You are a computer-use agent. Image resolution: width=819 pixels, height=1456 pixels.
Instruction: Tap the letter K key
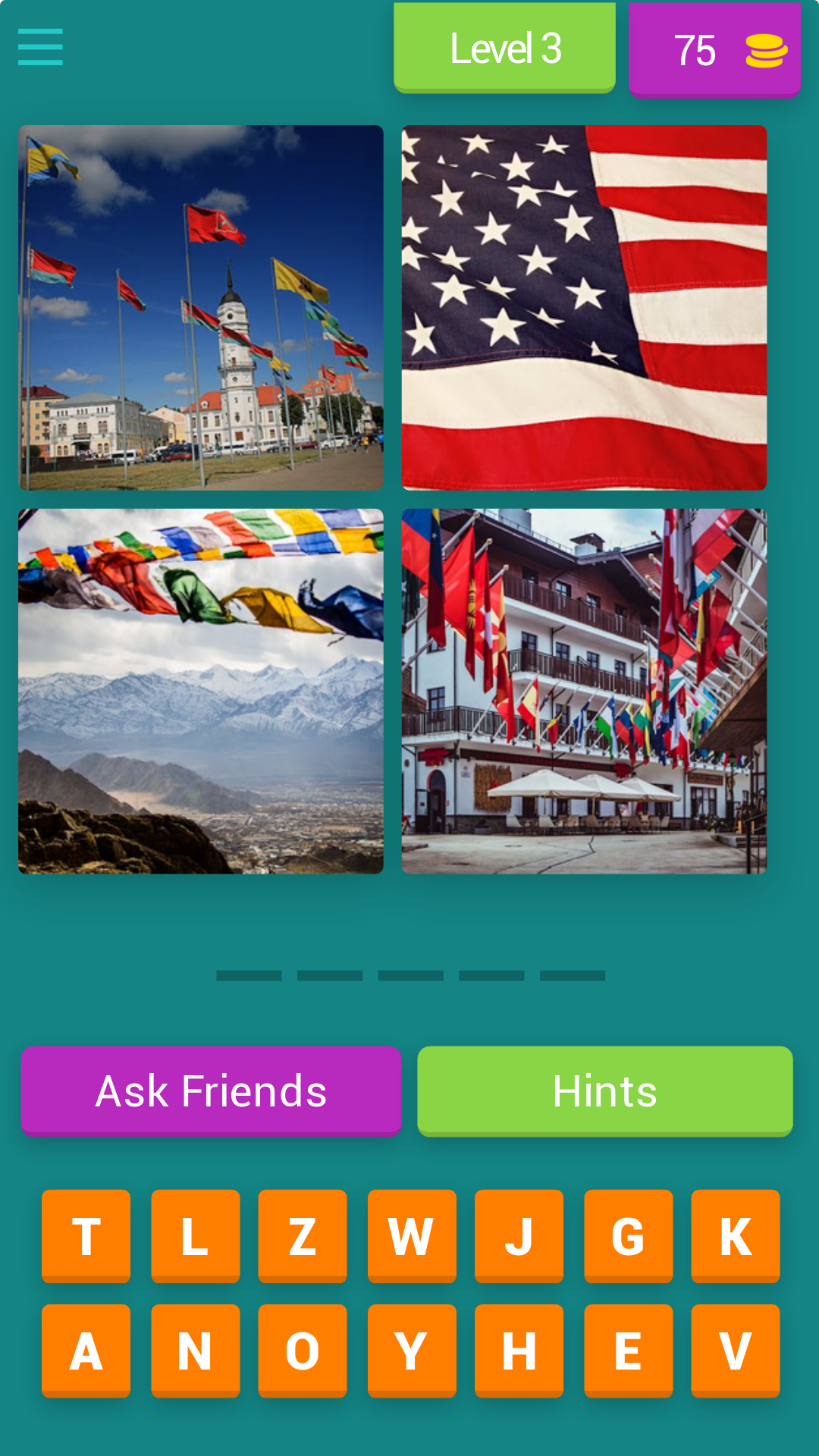(x=736, y=1236)
